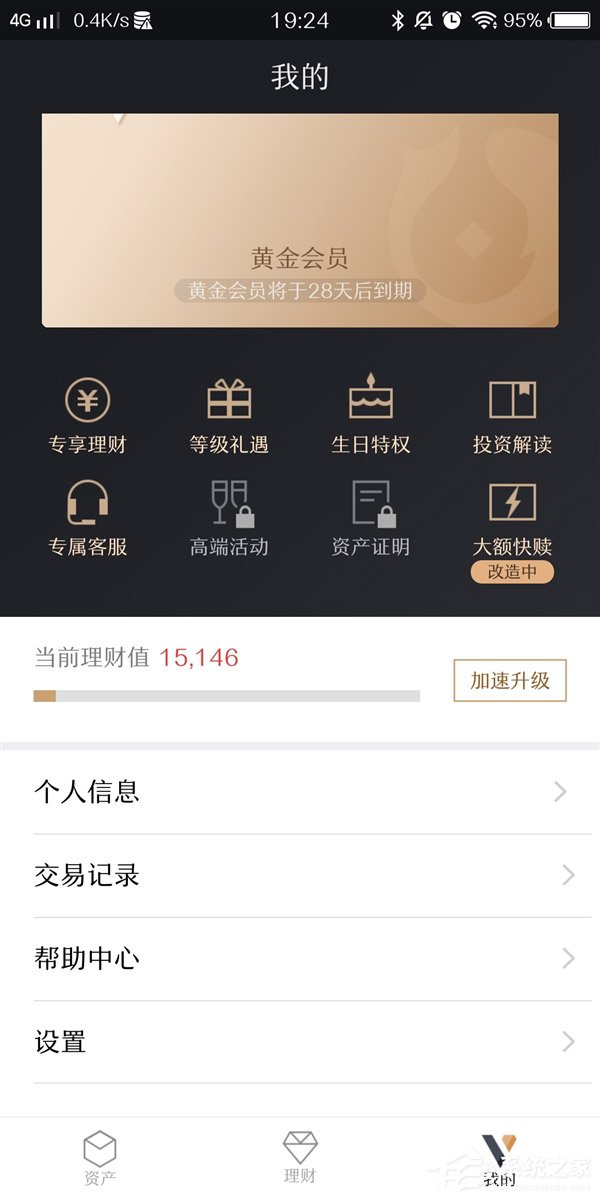Viewport: 600px width, 1200px height.
Task: Open 生日特权 birthday privileges
Action: point(371,416)
